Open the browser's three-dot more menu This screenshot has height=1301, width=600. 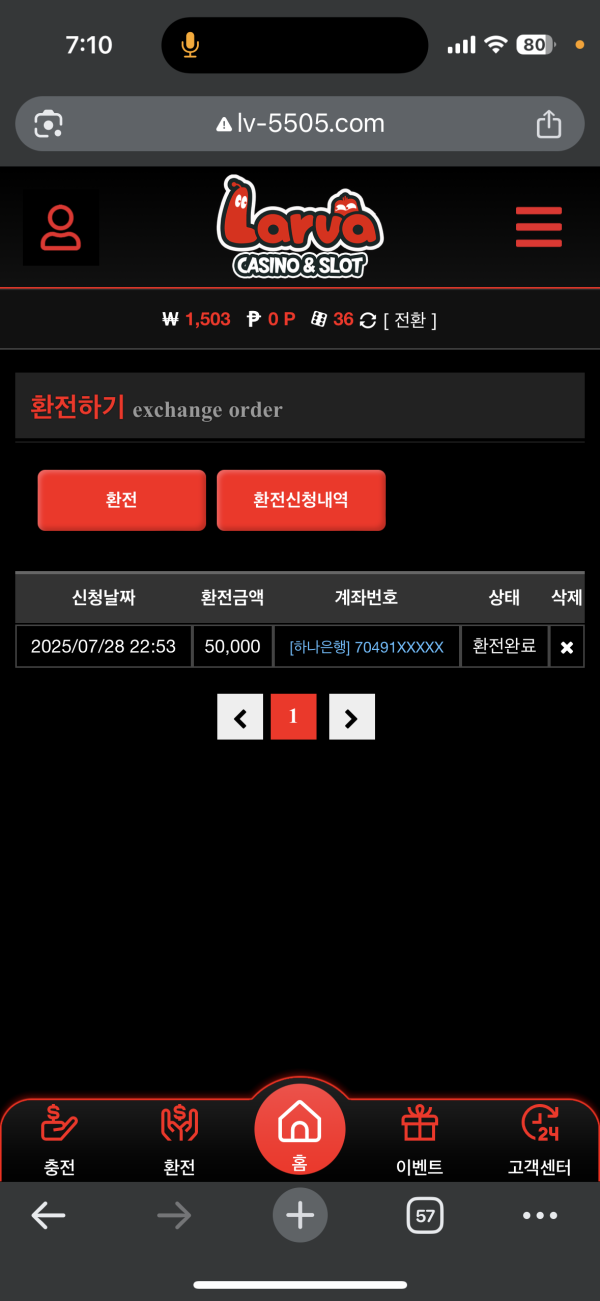[540, 1215]
